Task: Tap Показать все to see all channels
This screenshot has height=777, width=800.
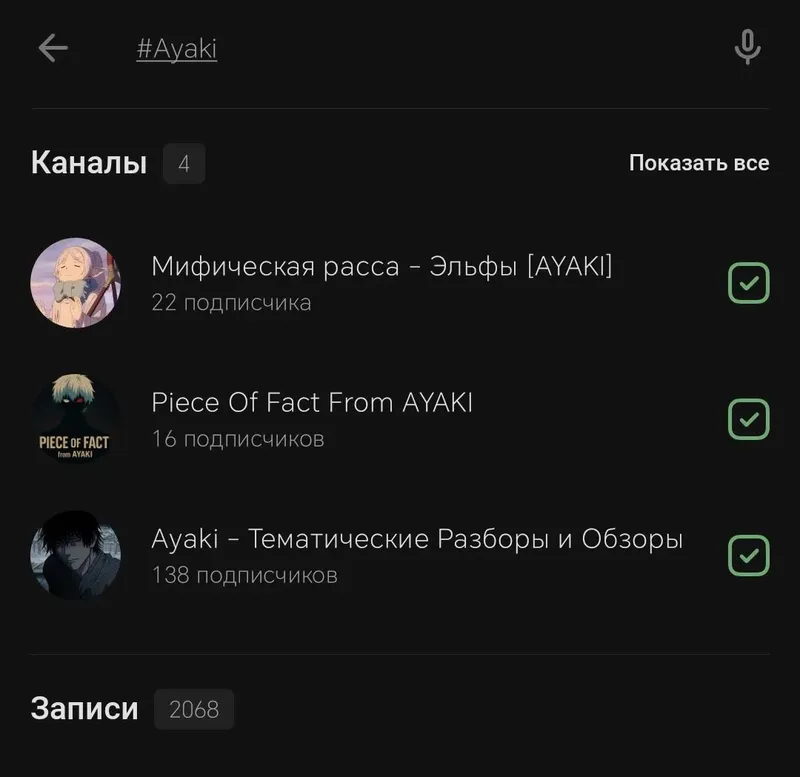Action: click(698, 163)
